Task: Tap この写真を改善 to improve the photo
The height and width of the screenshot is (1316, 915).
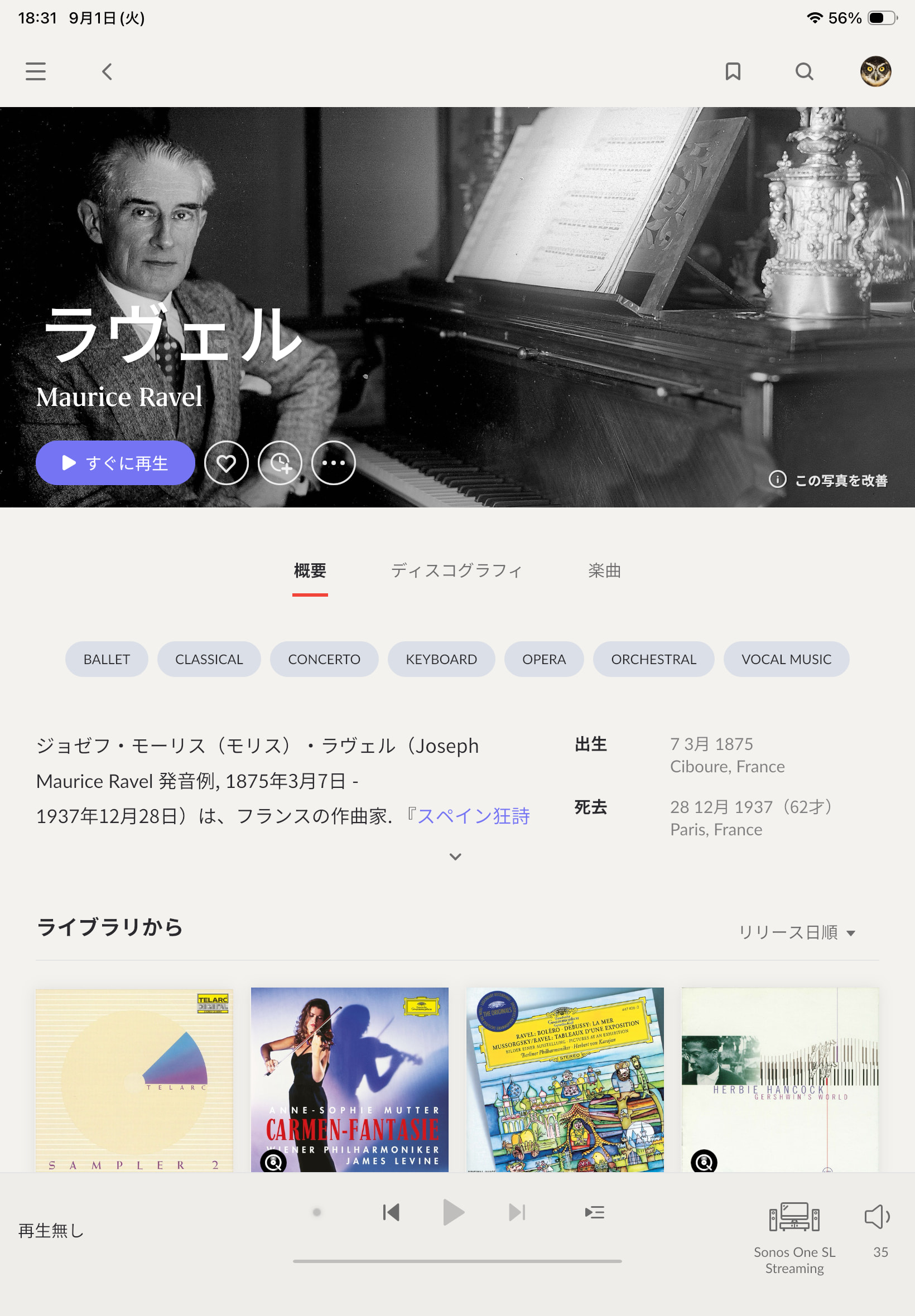Action: click(829, 480)
